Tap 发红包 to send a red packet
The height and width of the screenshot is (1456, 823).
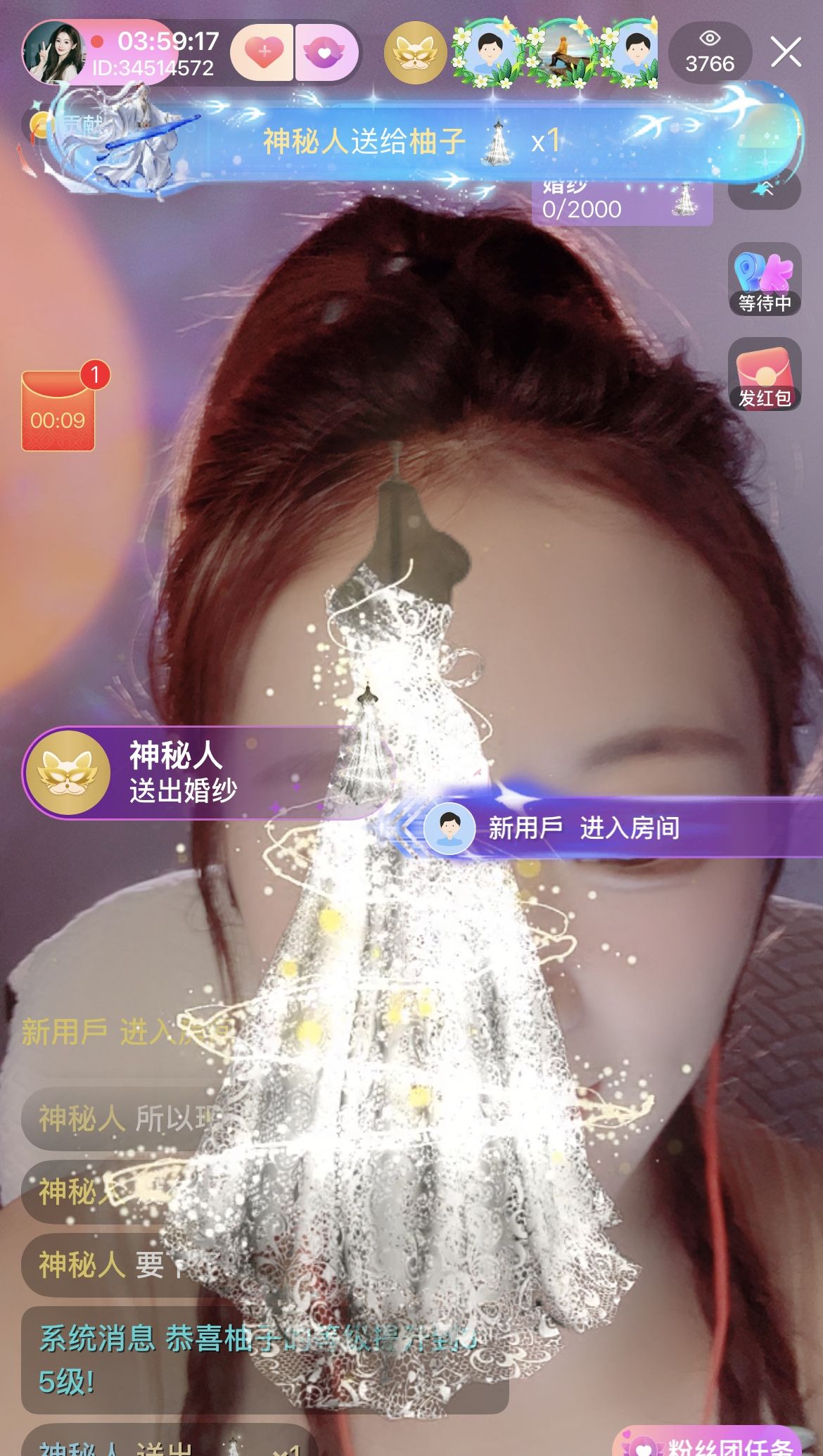coord(764,374)
